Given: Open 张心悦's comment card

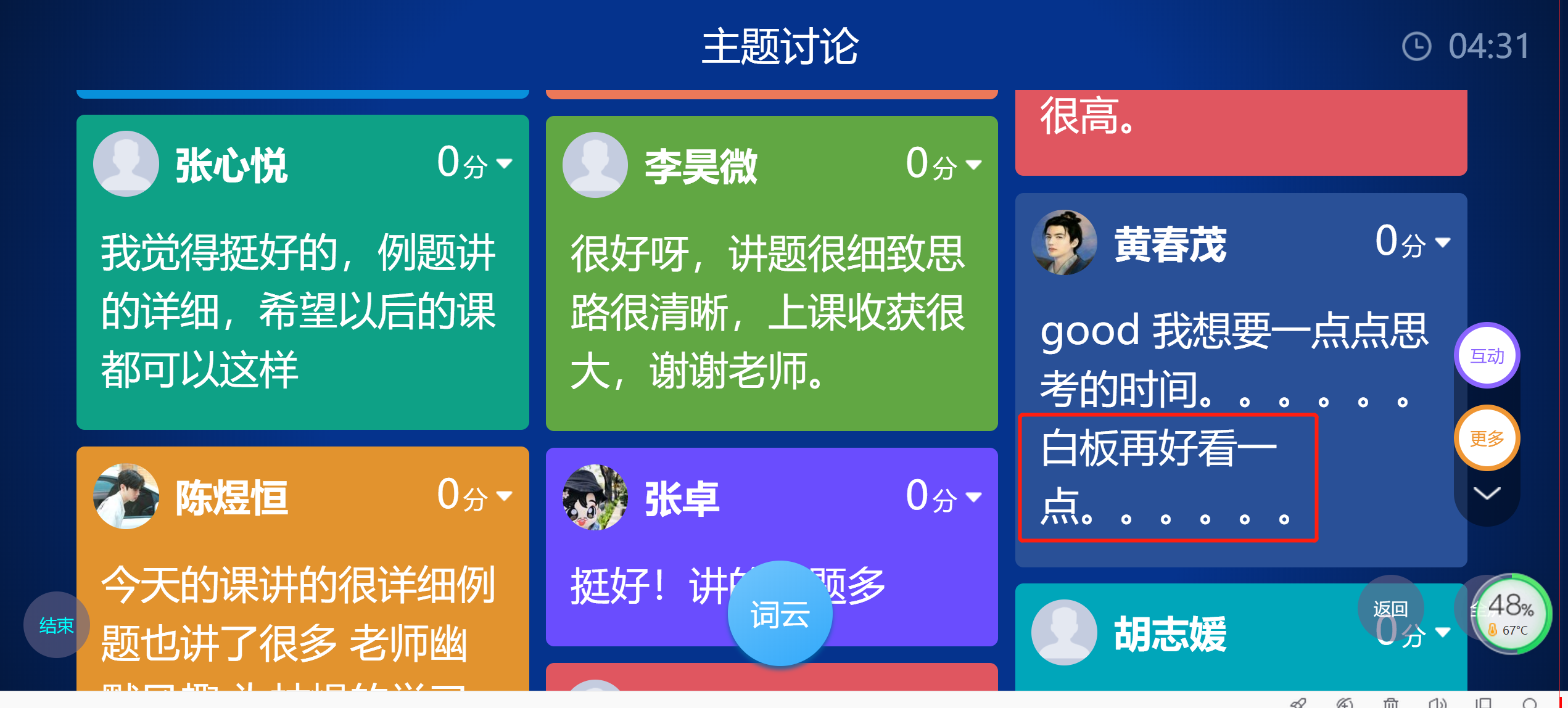Looking at the screenshot, I should [302, 308].
